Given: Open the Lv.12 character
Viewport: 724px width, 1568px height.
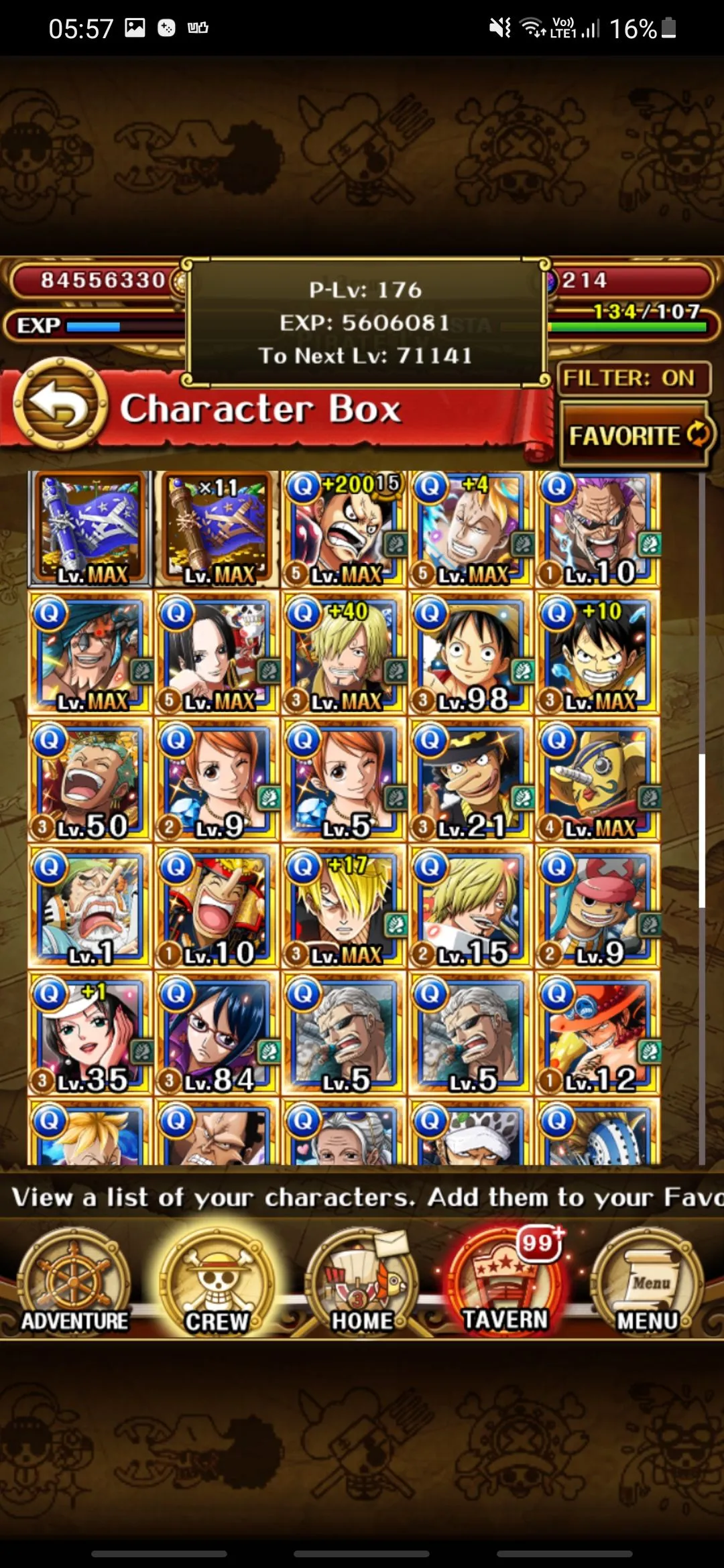Looking at the screenshot, I should pos(597,1035).
